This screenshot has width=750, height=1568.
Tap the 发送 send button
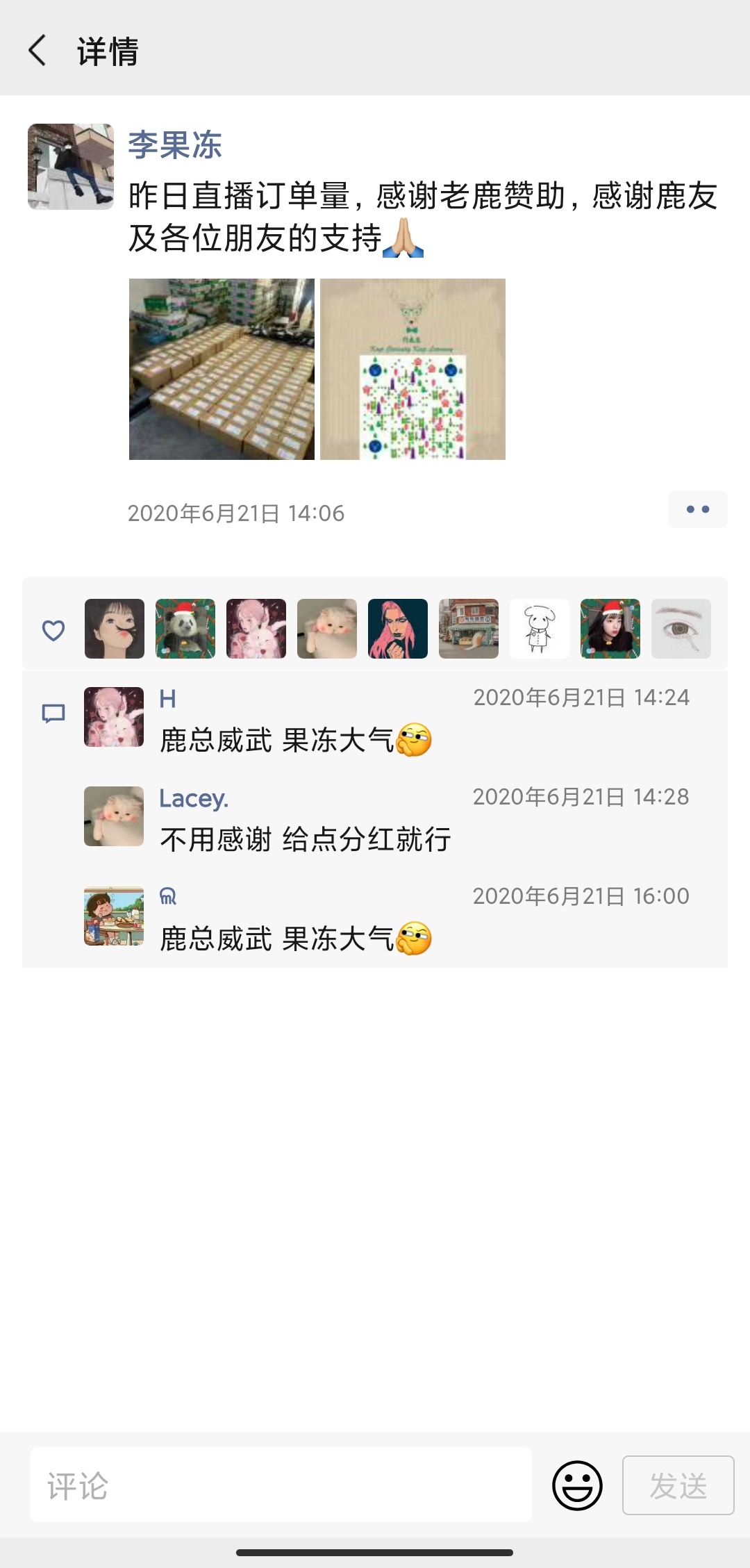(x=678, y=1485)
